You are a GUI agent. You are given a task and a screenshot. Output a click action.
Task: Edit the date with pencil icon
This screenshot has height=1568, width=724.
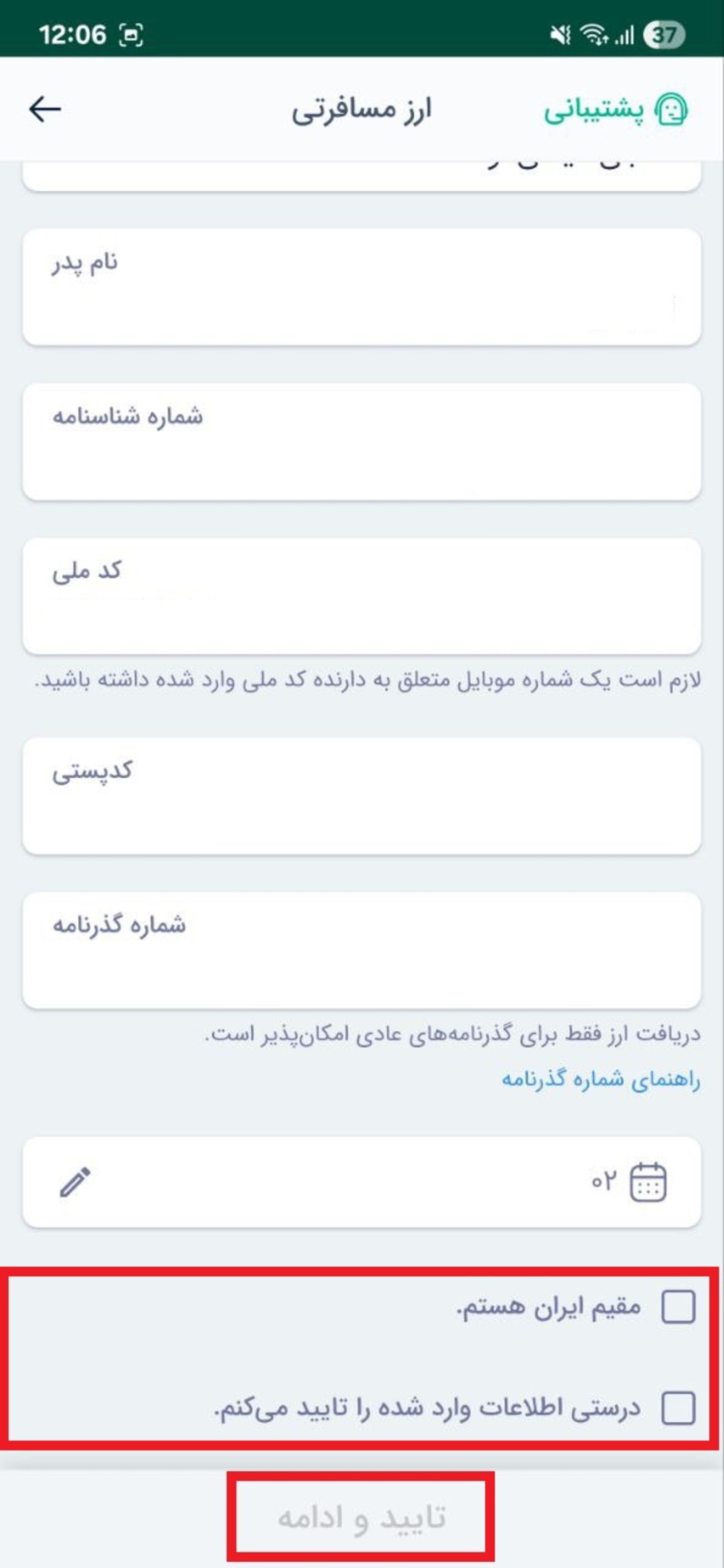(x=75, y=1182)
